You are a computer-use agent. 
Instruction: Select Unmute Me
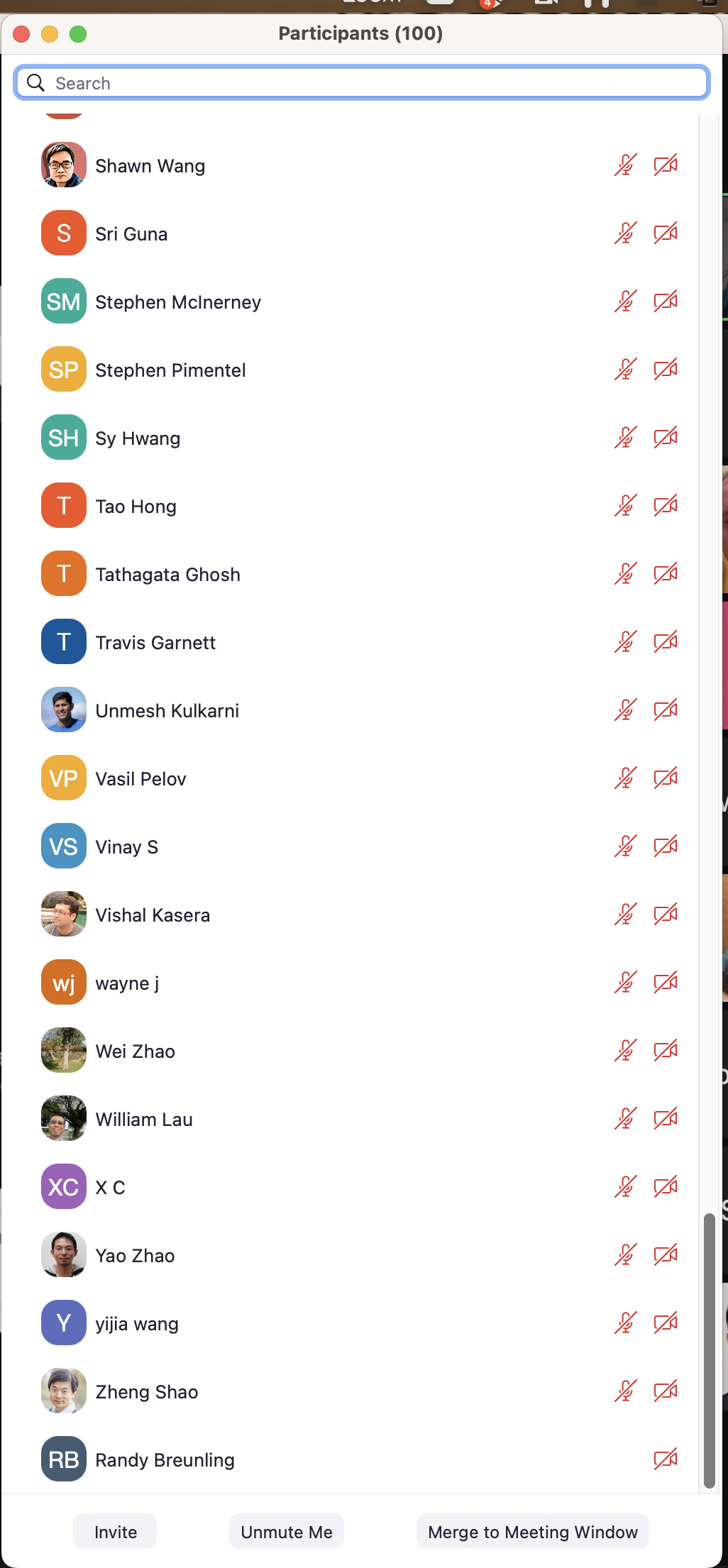[x=286, y=1532]
